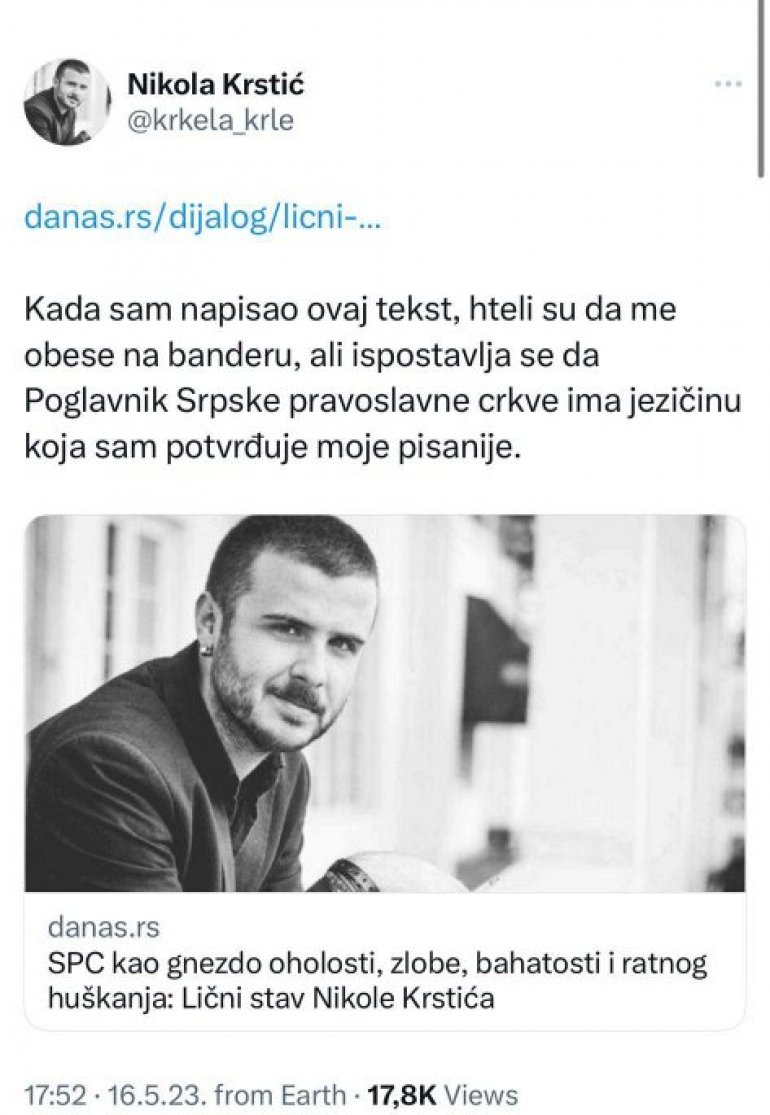Screen dimensions: 770x1115
Task: Open Nikola Krstić's profile picture
Action: (x=67, y=102)
